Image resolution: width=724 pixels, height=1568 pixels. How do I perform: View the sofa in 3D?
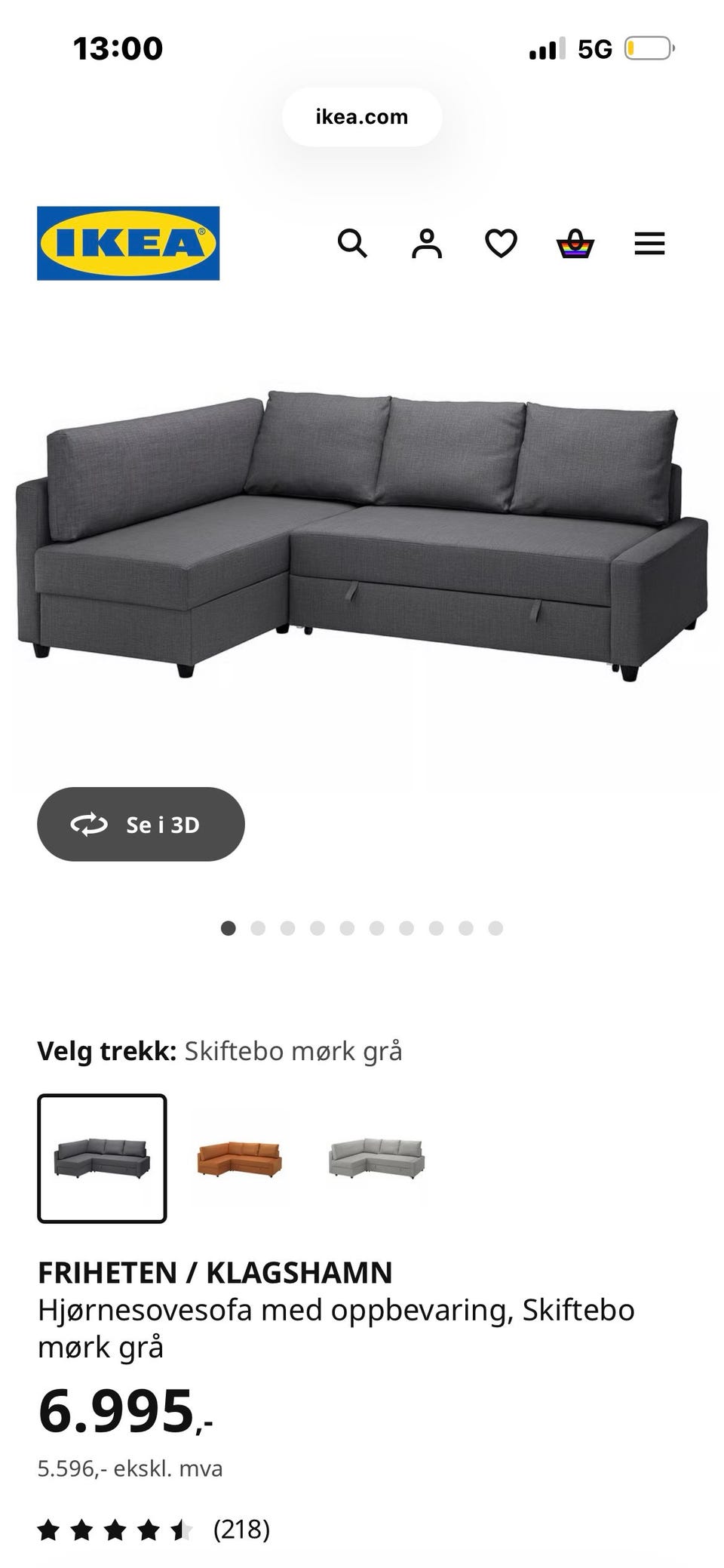(141, 824)
